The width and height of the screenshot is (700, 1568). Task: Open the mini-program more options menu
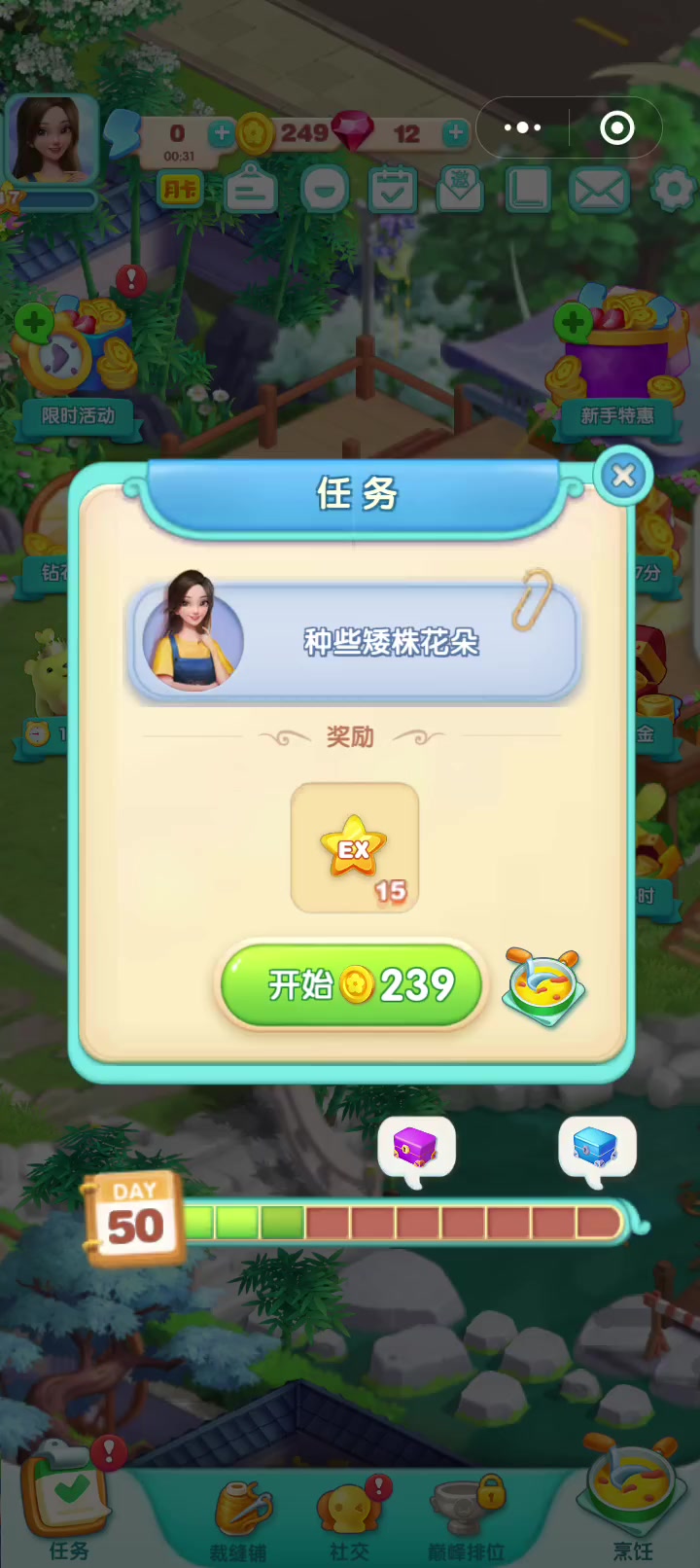522,127
